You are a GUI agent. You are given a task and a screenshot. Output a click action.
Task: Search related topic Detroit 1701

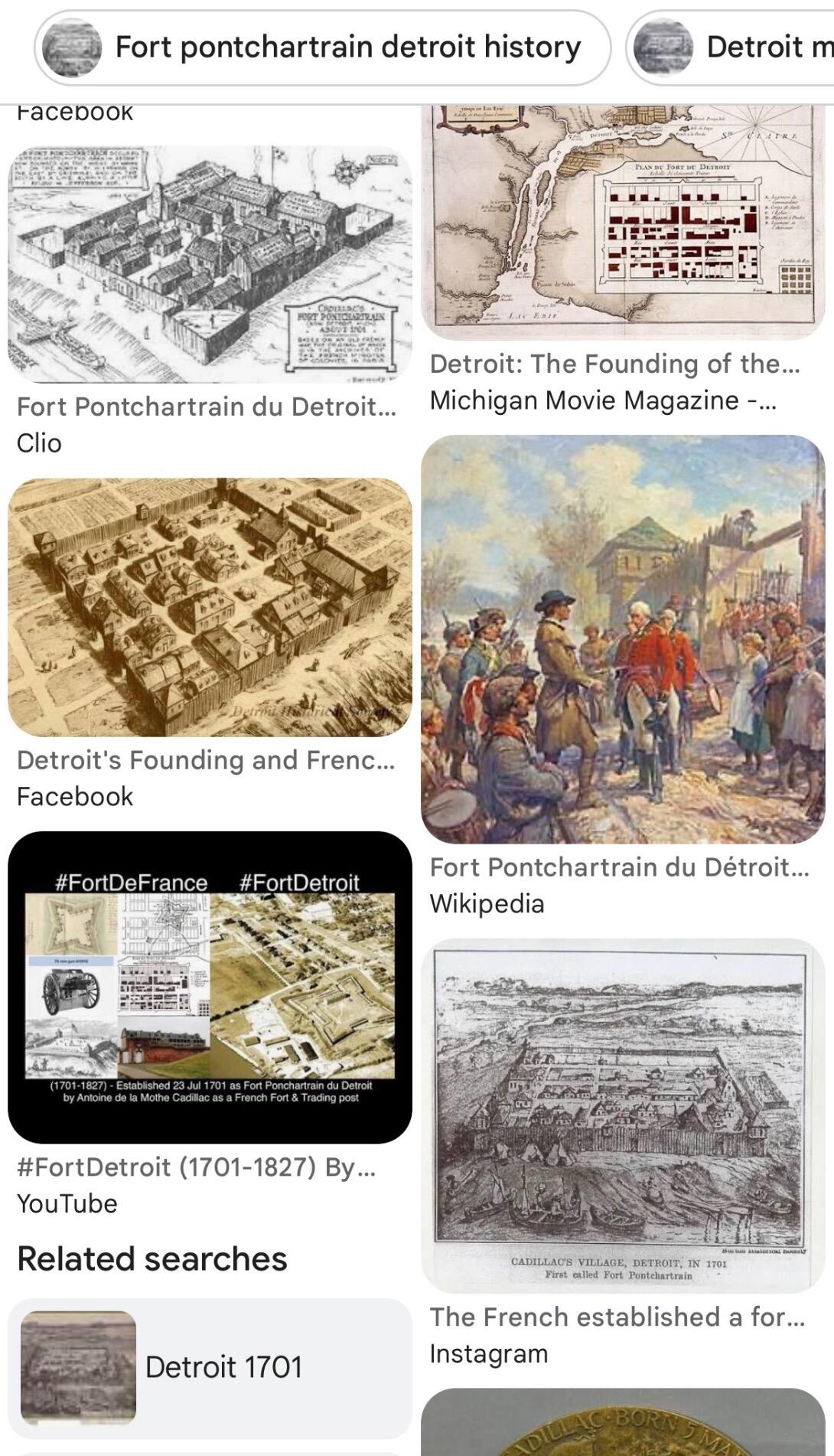[210, 1367]
